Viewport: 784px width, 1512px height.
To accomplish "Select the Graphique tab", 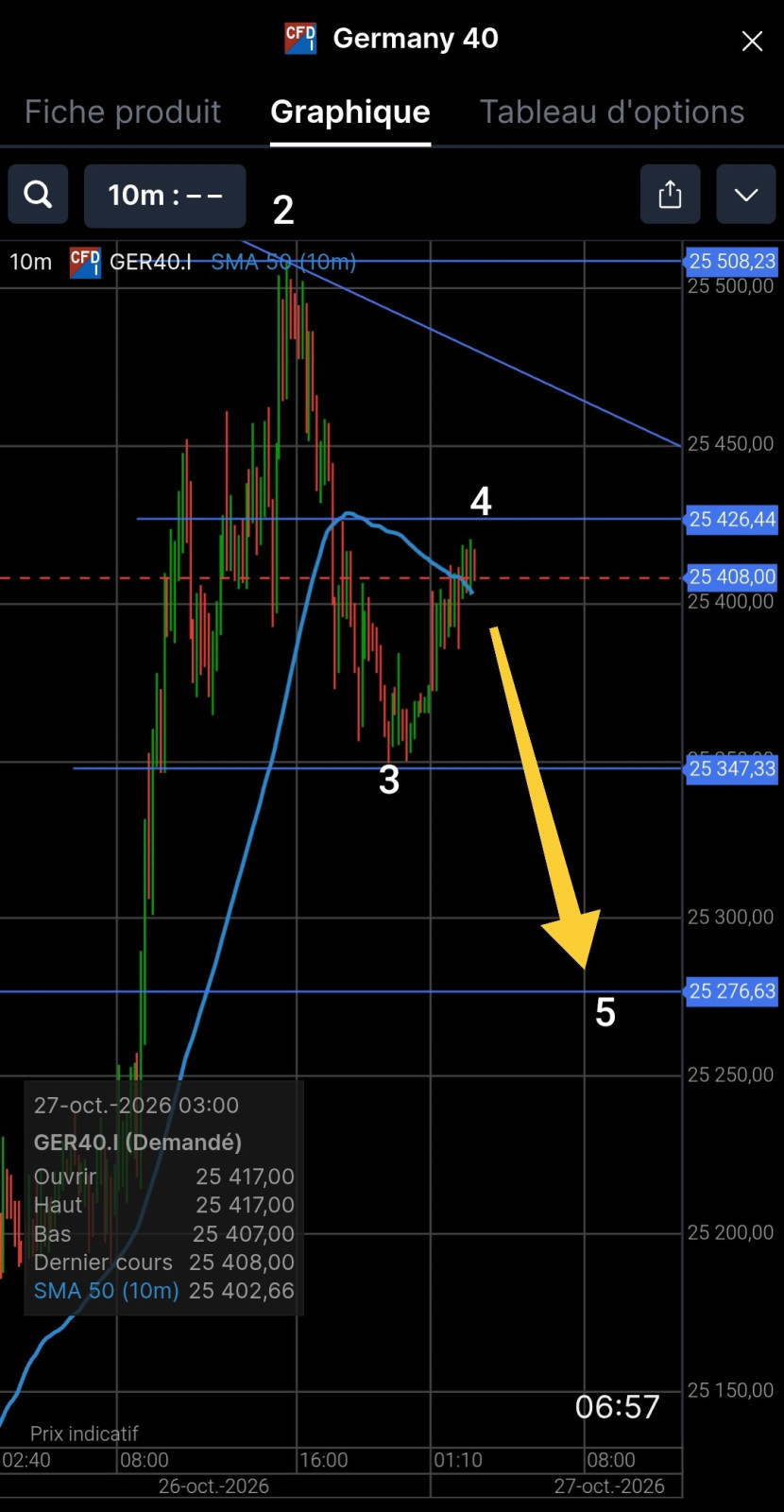I will tap(350, 112).
